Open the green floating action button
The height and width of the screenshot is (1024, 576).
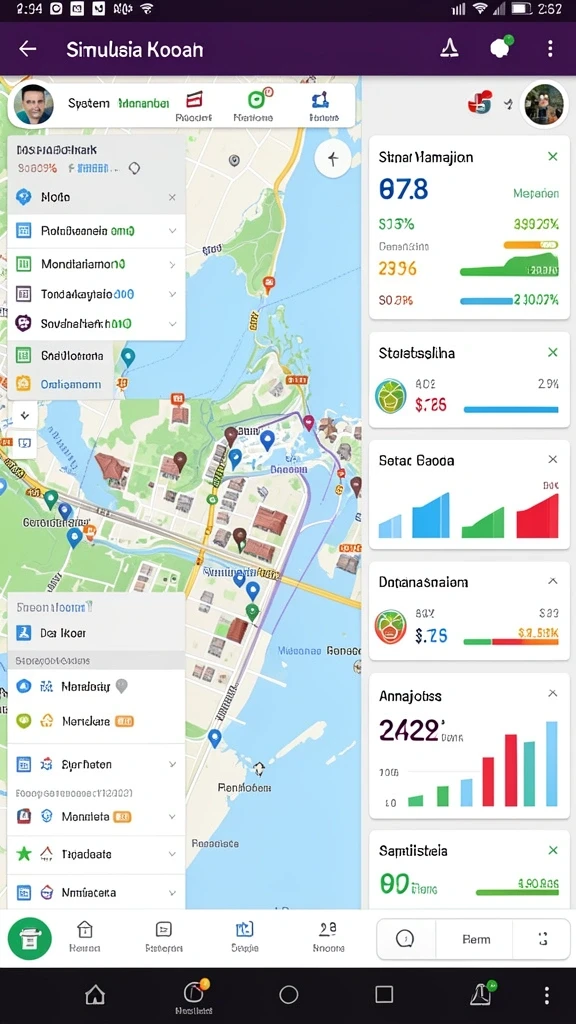coord(29,939)
